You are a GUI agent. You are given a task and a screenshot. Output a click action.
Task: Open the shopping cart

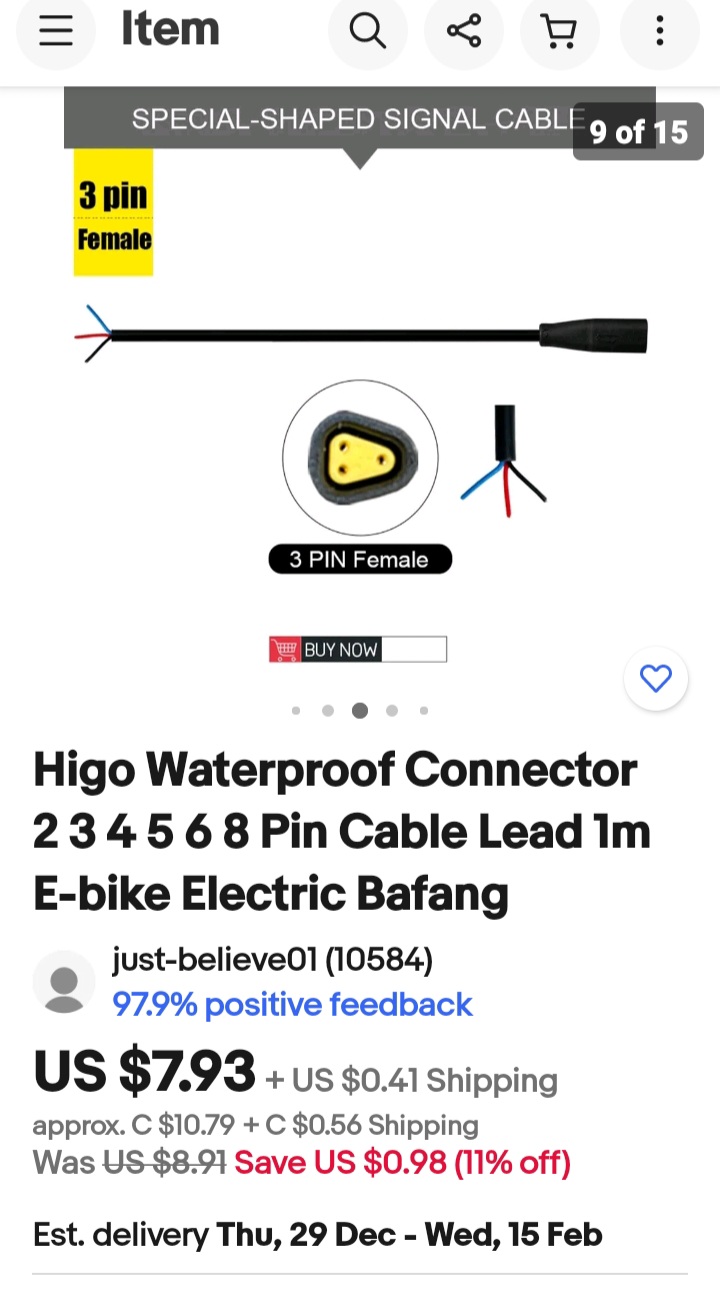tap(557, 31)
